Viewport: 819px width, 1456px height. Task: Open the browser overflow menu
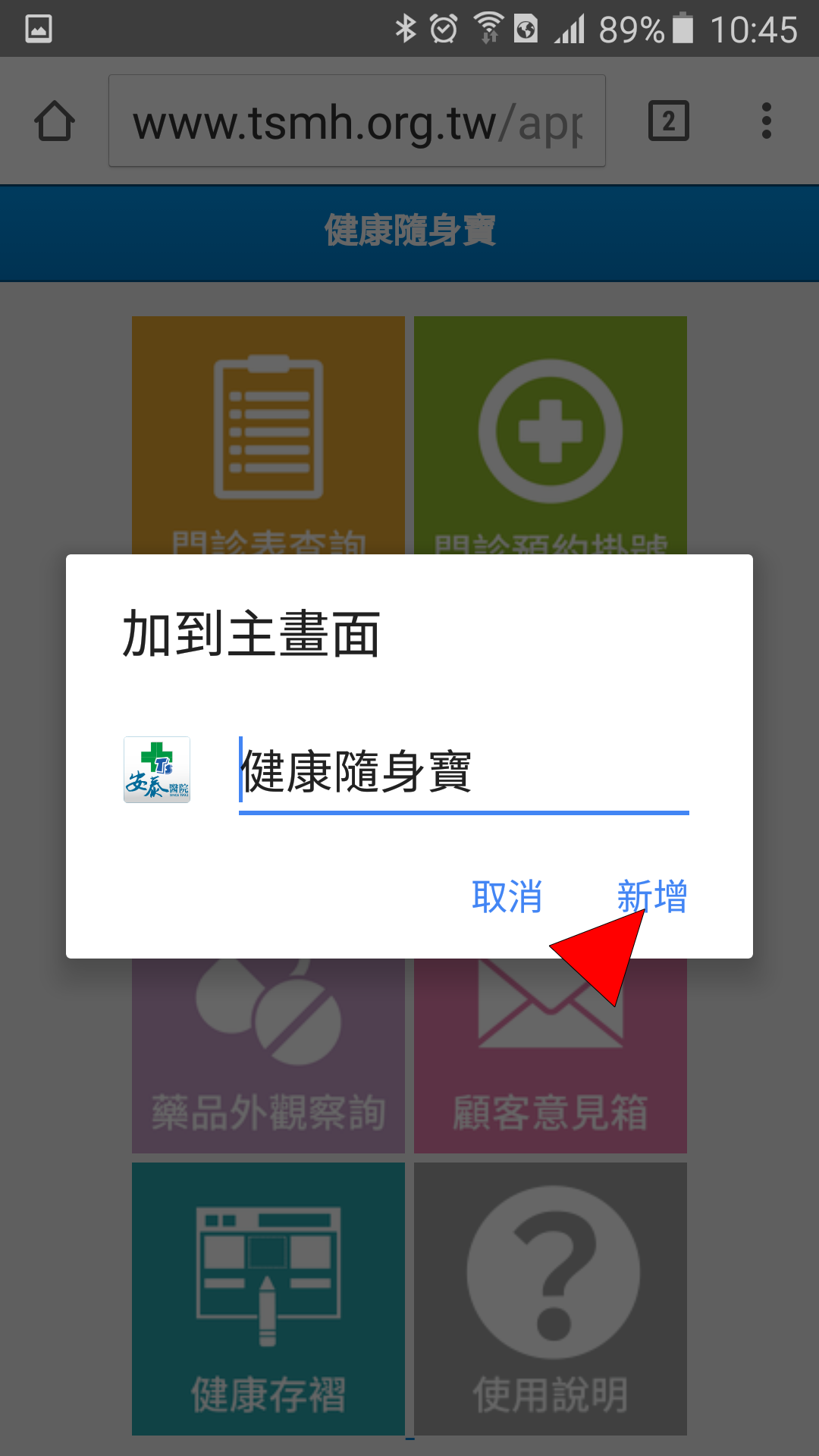pyautogui.click(x=766, y=121)
